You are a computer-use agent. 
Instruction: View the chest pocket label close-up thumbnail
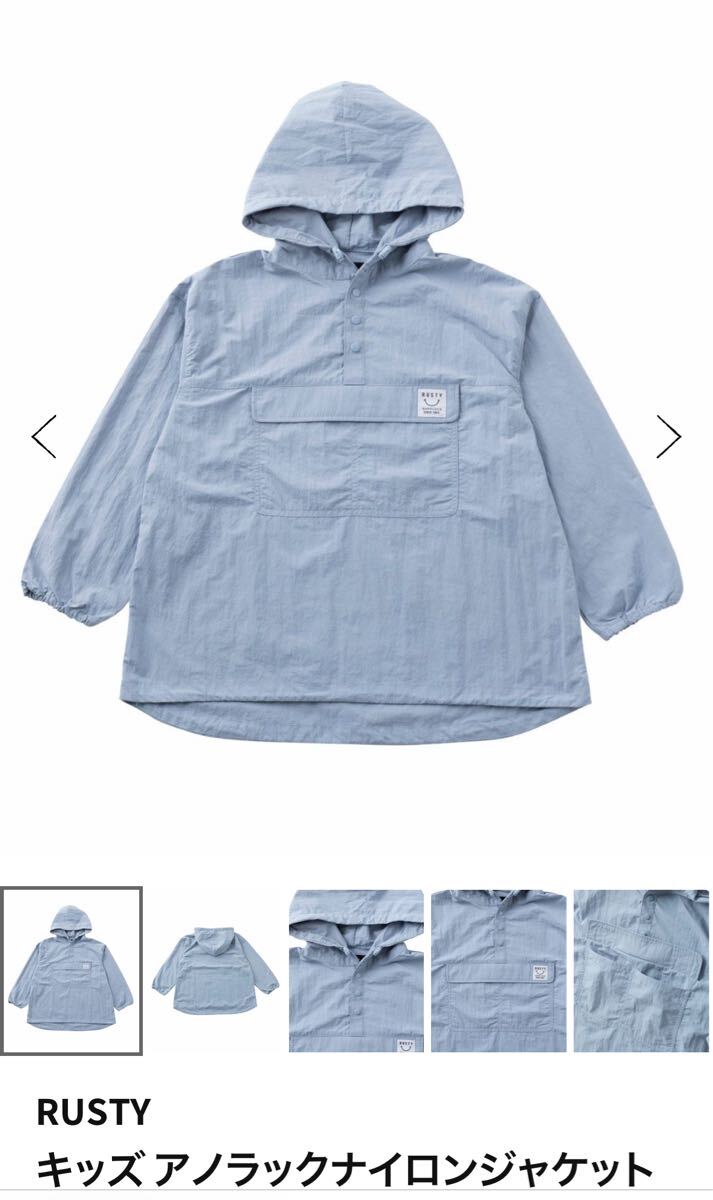click(x=497, y=969)
